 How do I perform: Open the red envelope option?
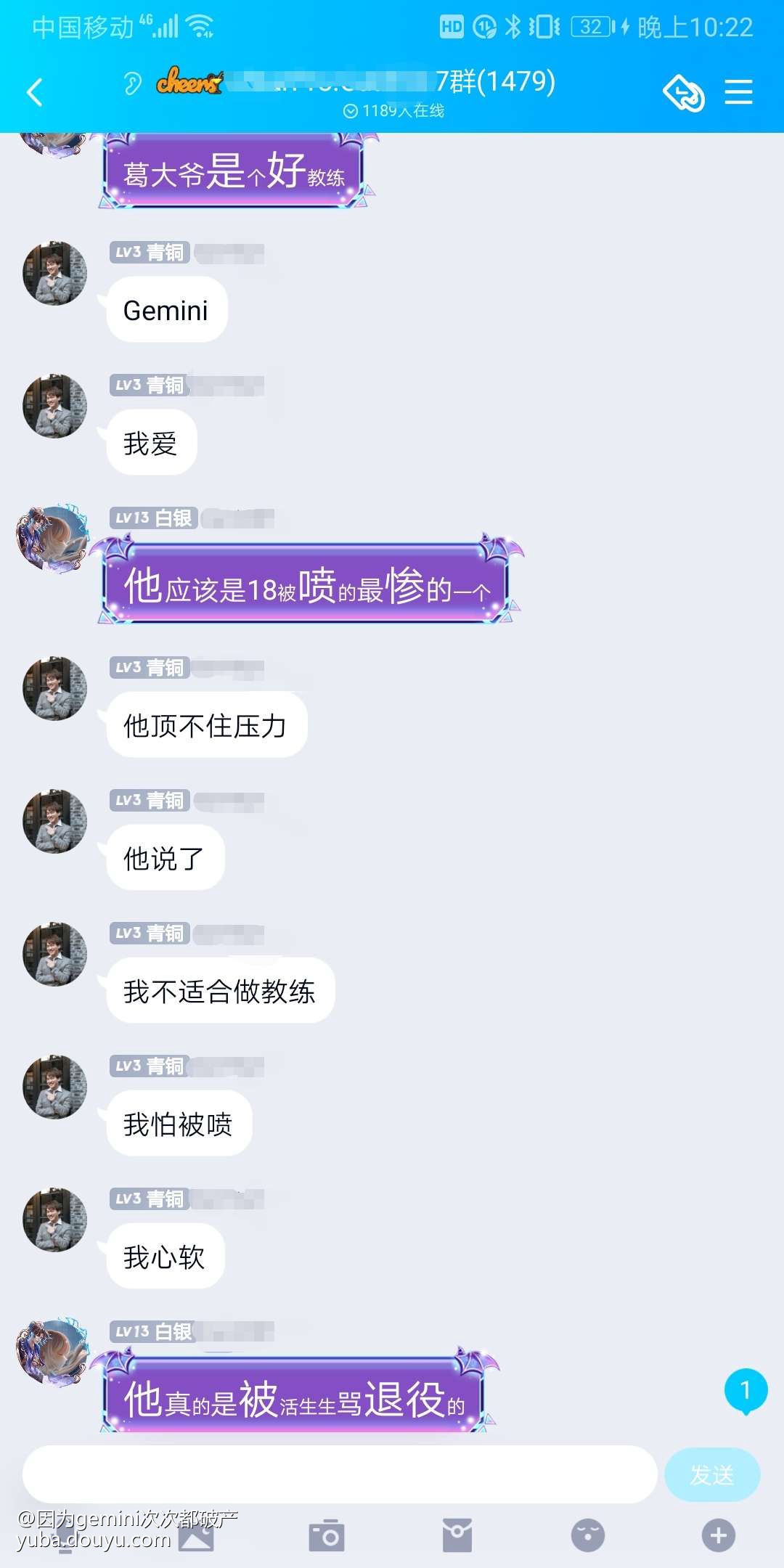(x=457, y=1535)
